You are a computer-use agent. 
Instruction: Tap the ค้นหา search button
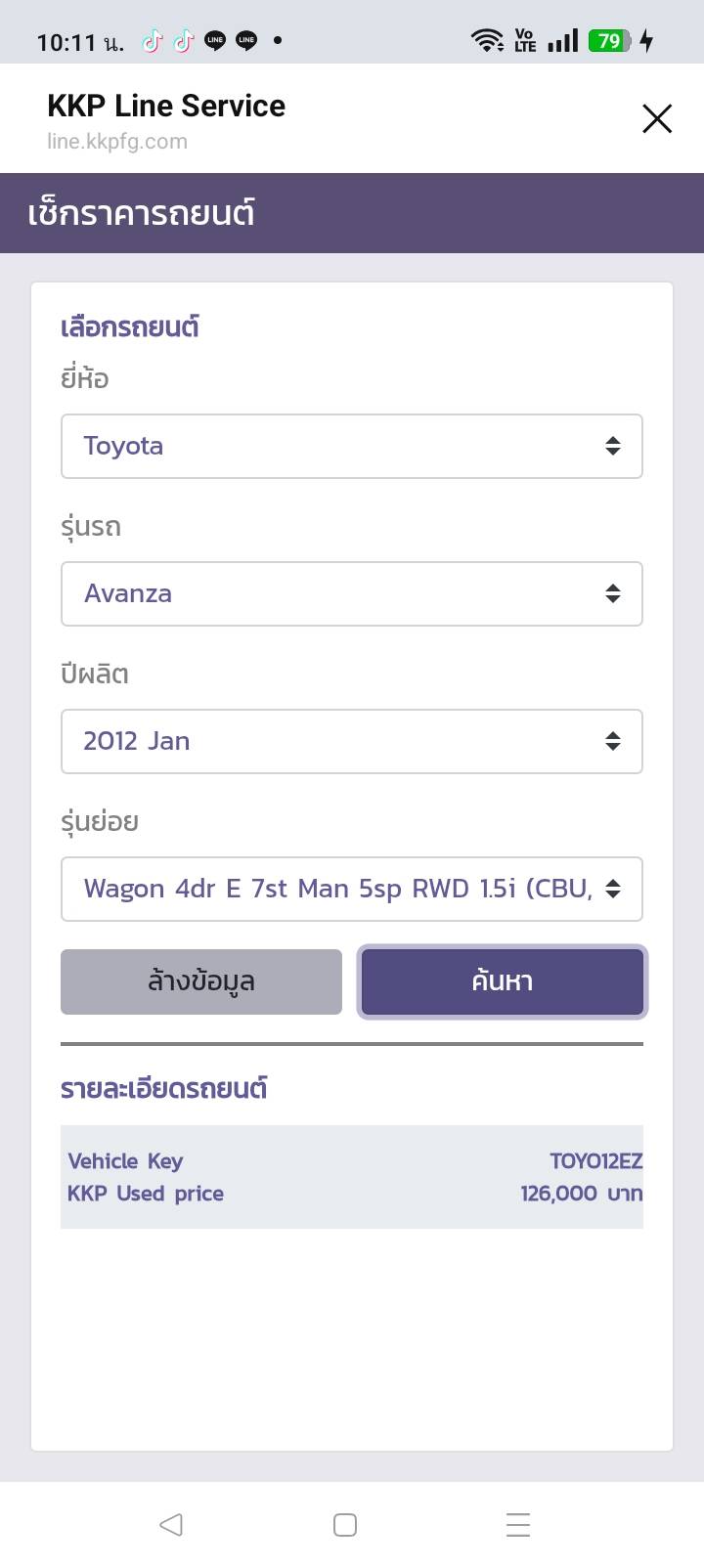502,981
